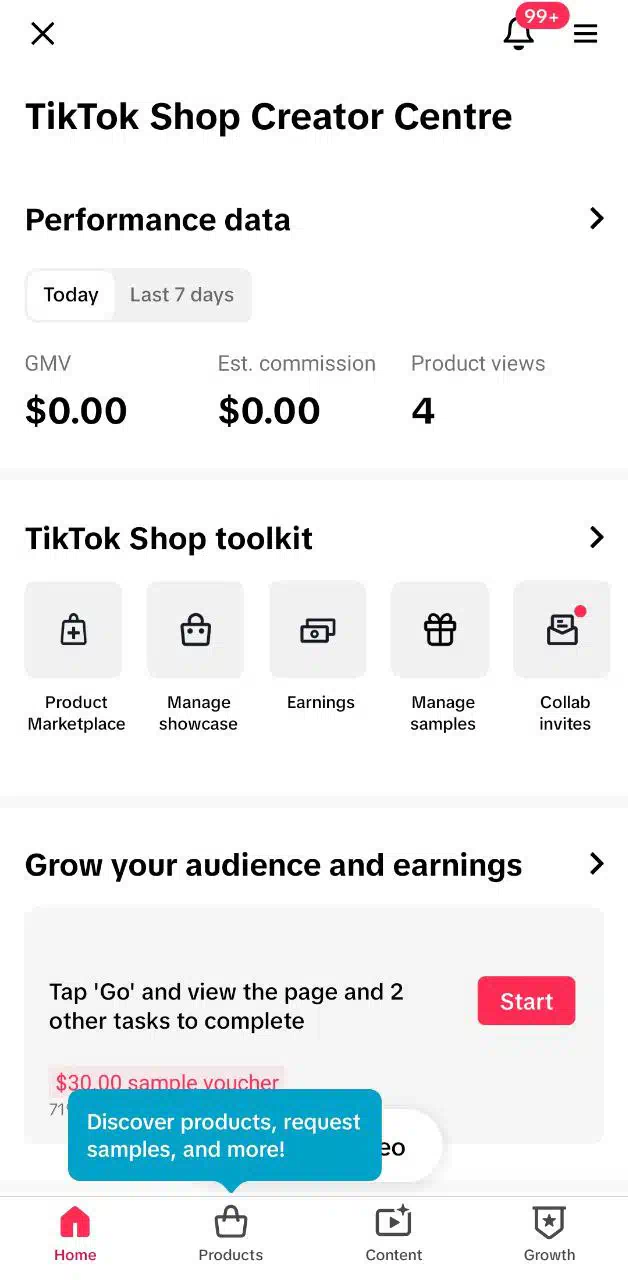Viewport: 628px width, 1280px height.
Task: Expand Grow your audience and earnings
Action: pyautogui.click(x=597, y=864)
